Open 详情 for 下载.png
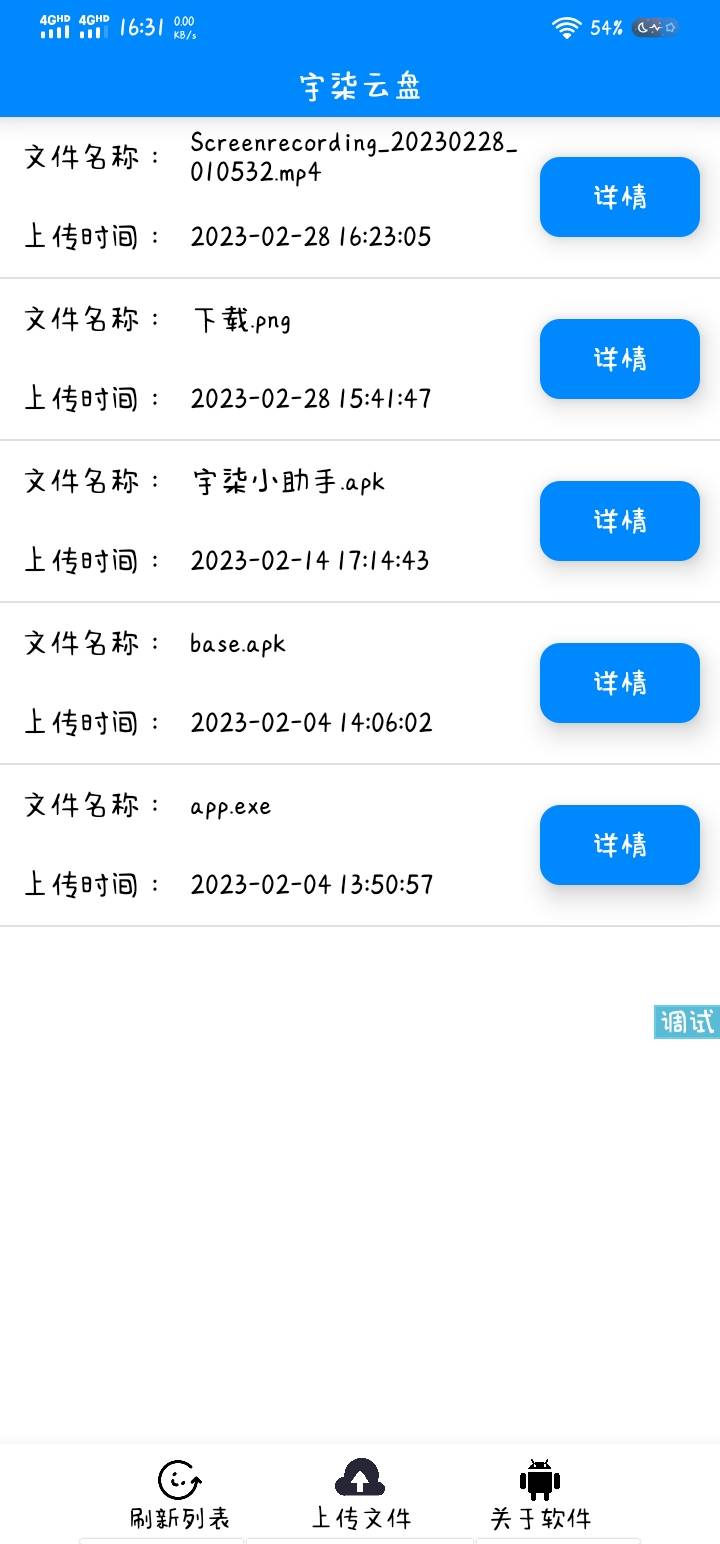720x1544 pixels. (619, 359)
